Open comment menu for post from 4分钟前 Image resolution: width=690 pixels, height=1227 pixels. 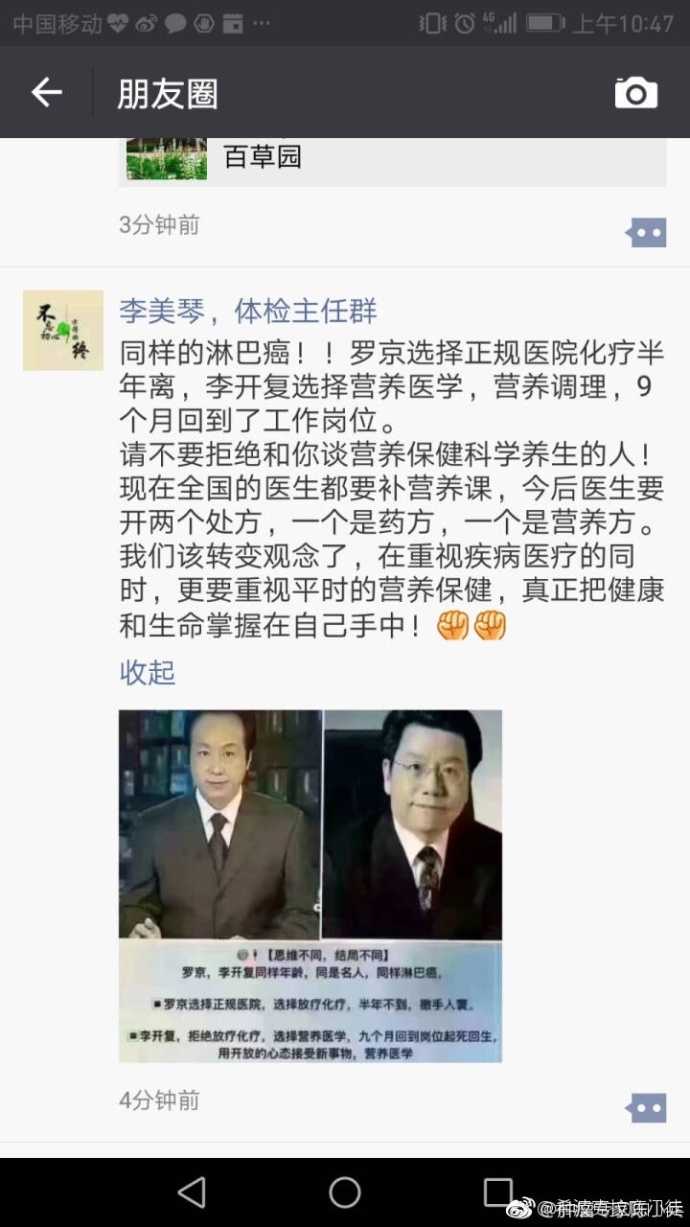(x=645, y=1107)
